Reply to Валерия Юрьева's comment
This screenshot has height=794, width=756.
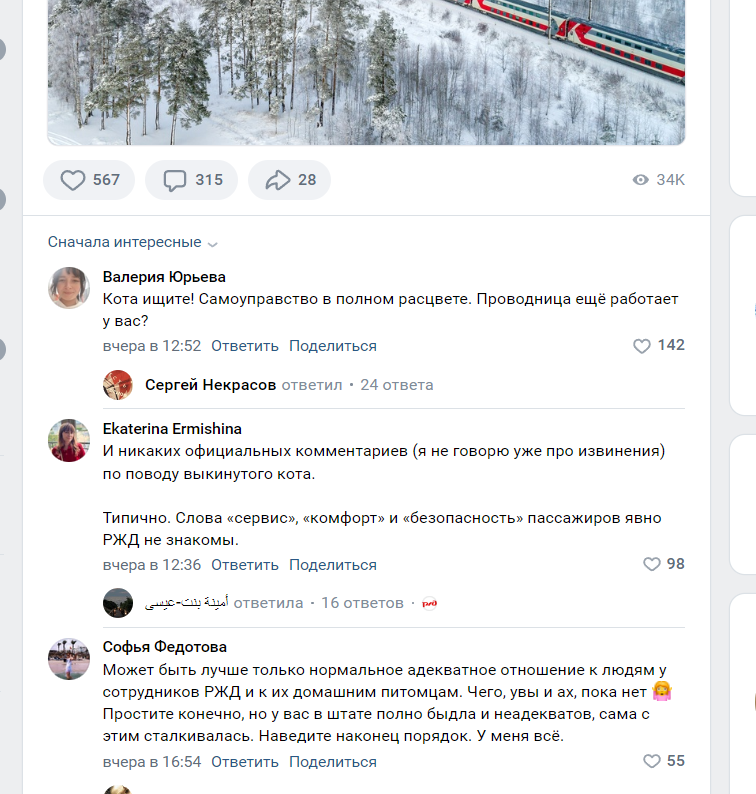(245, 346)
